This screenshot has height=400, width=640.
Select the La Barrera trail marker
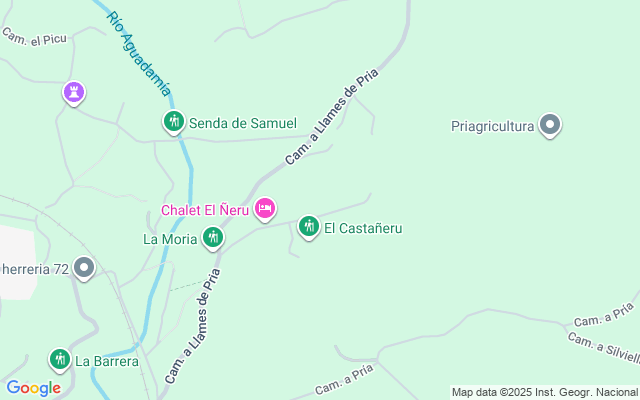click(60, 360)
